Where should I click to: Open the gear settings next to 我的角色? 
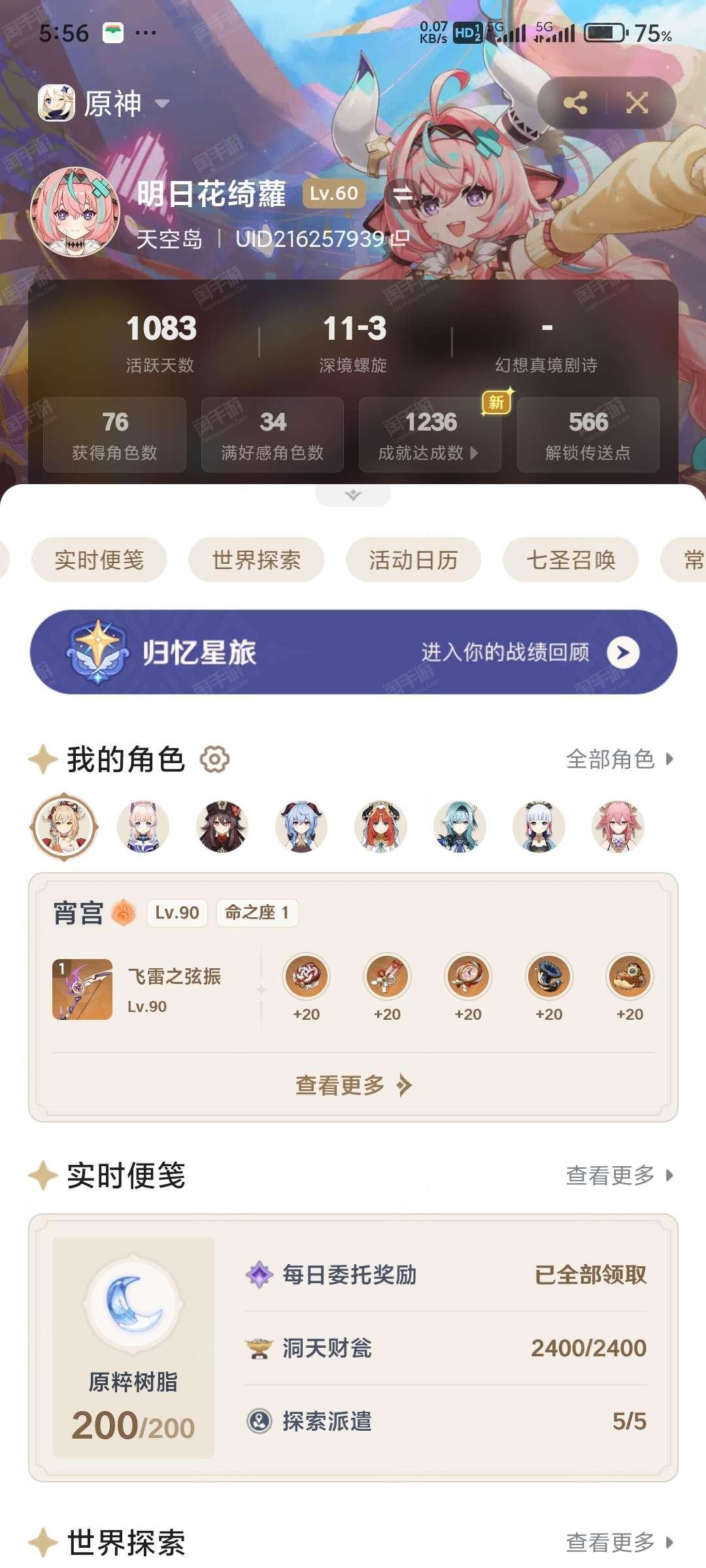pos(214,759)
